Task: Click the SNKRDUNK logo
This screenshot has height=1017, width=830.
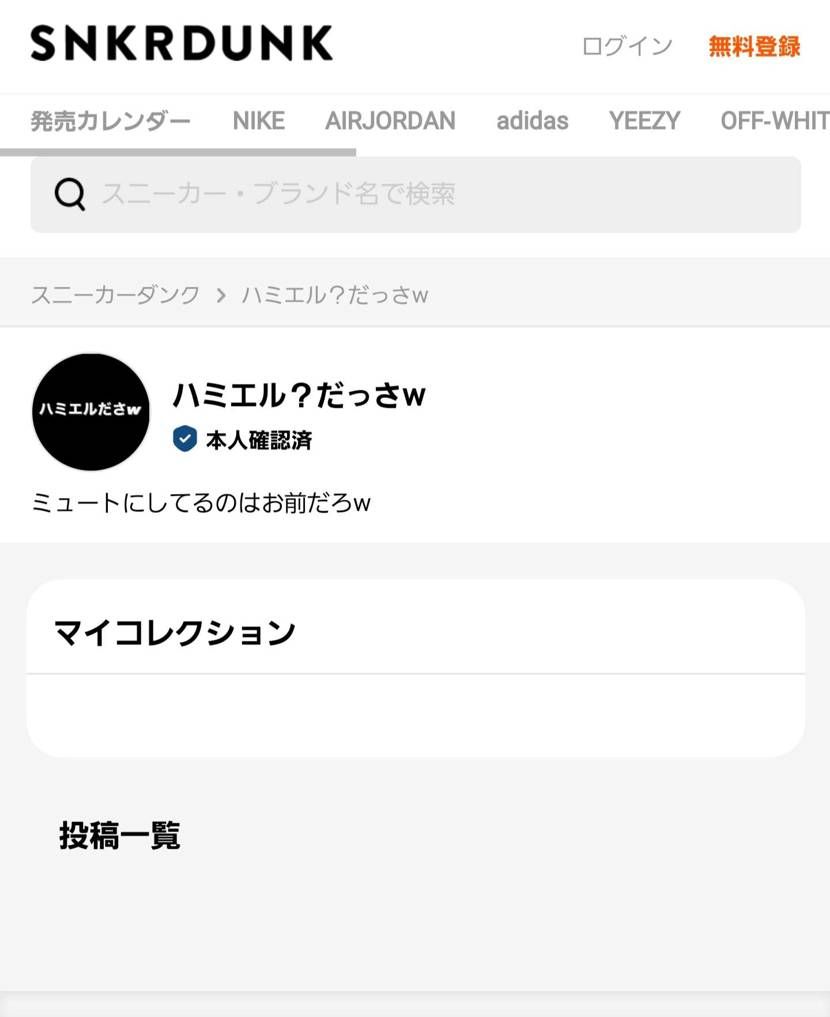Action: [x=180, y=43]
